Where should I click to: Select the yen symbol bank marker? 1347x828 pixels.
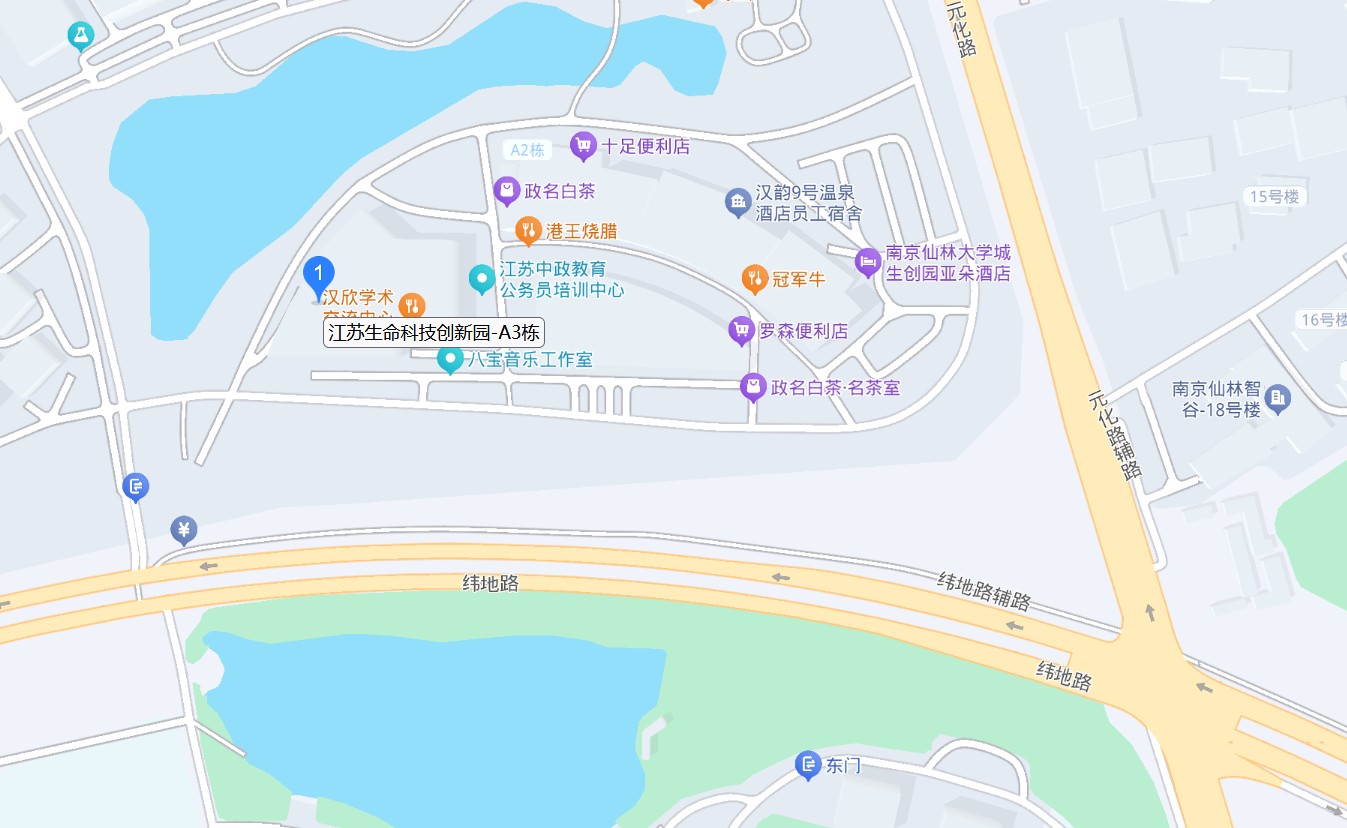[184, 529]
